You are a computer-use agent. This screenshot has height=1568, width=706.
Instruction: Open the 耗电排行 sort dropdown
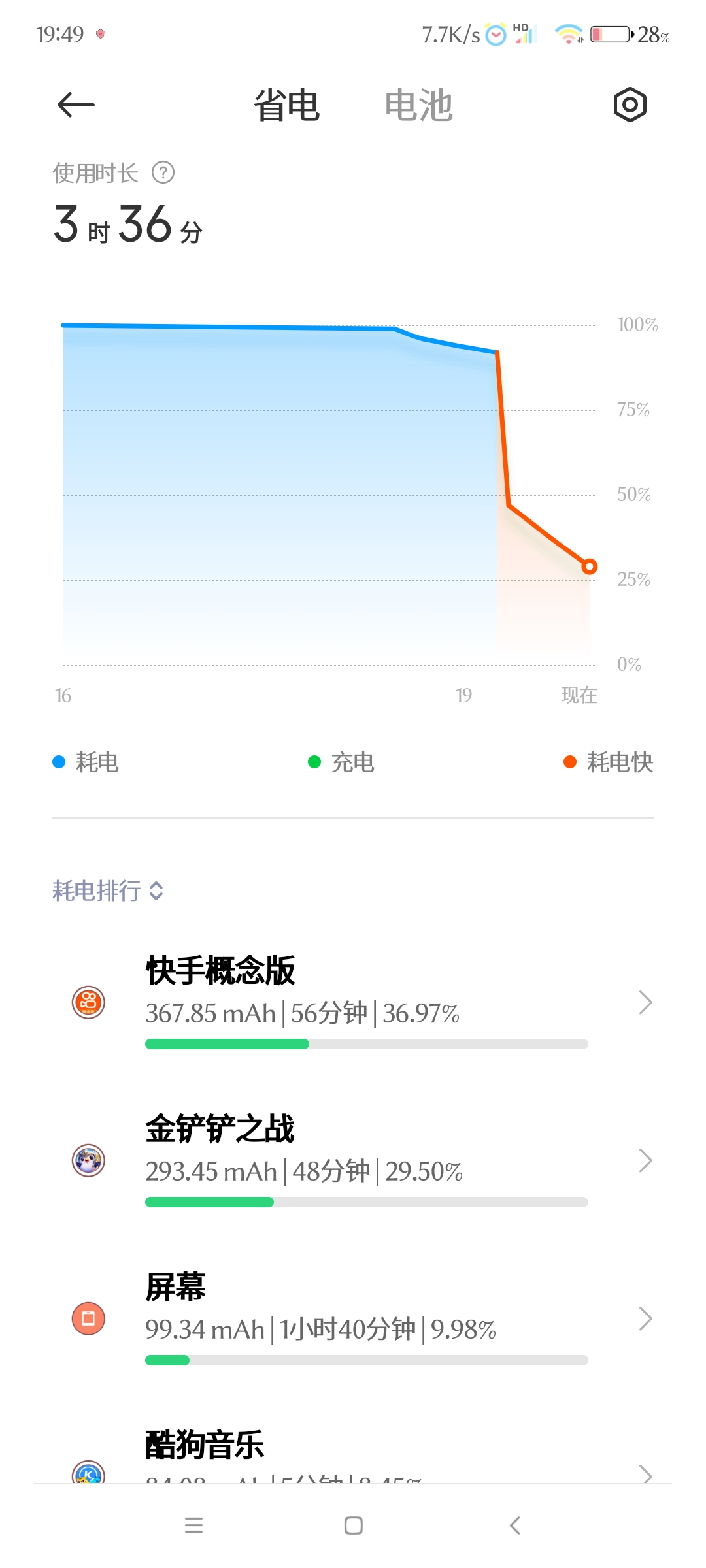[x=108, y=890]
